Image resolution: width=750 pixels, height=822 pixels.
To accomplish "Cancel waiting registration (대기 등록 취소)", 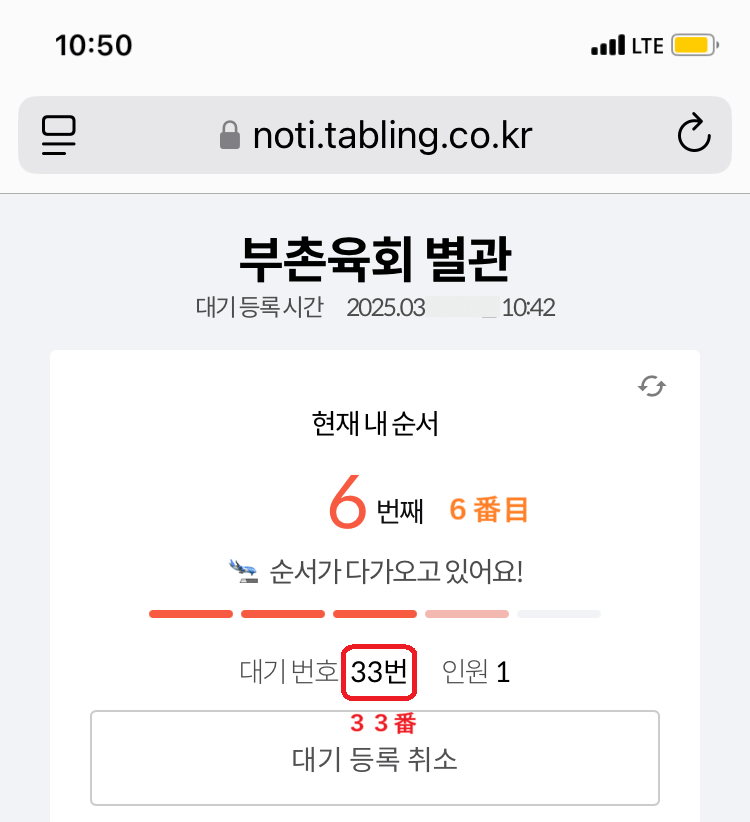I will pos(375,758).
